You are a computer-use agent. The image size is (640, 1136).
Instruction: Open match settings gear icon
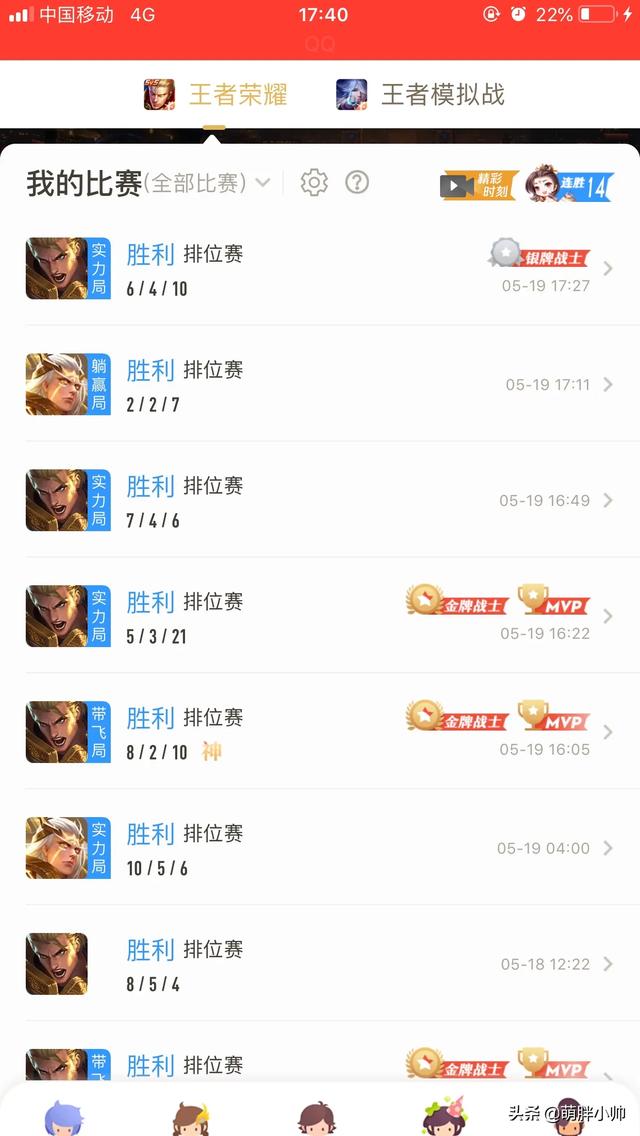(x=314, y=182)
